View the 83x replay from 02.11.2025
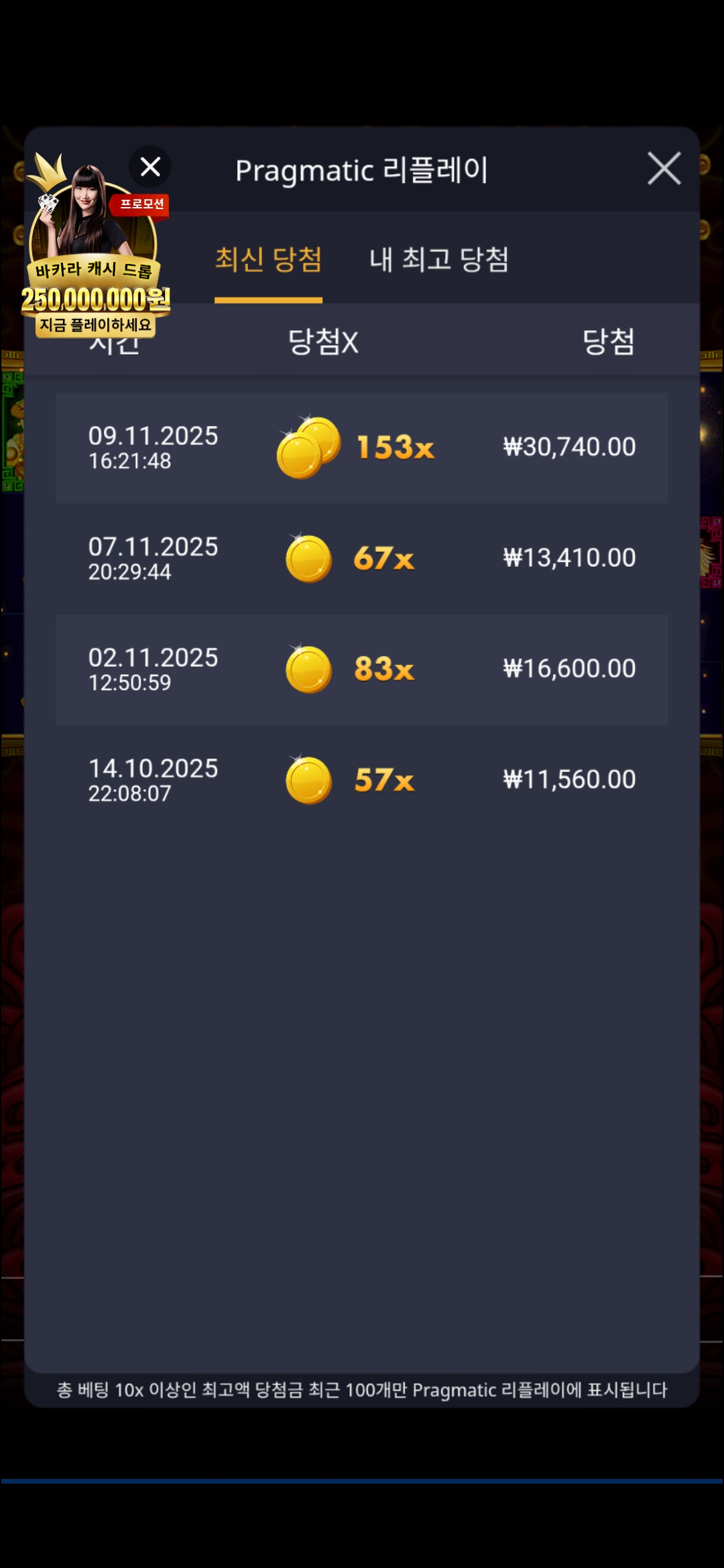 click(x=362, y=669)
